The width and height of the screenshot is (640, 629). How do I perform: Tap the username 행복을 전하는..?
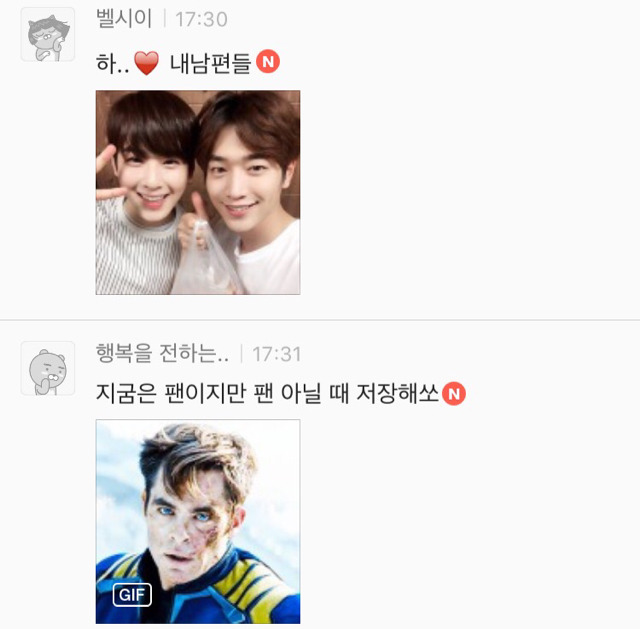click(162, 353)
